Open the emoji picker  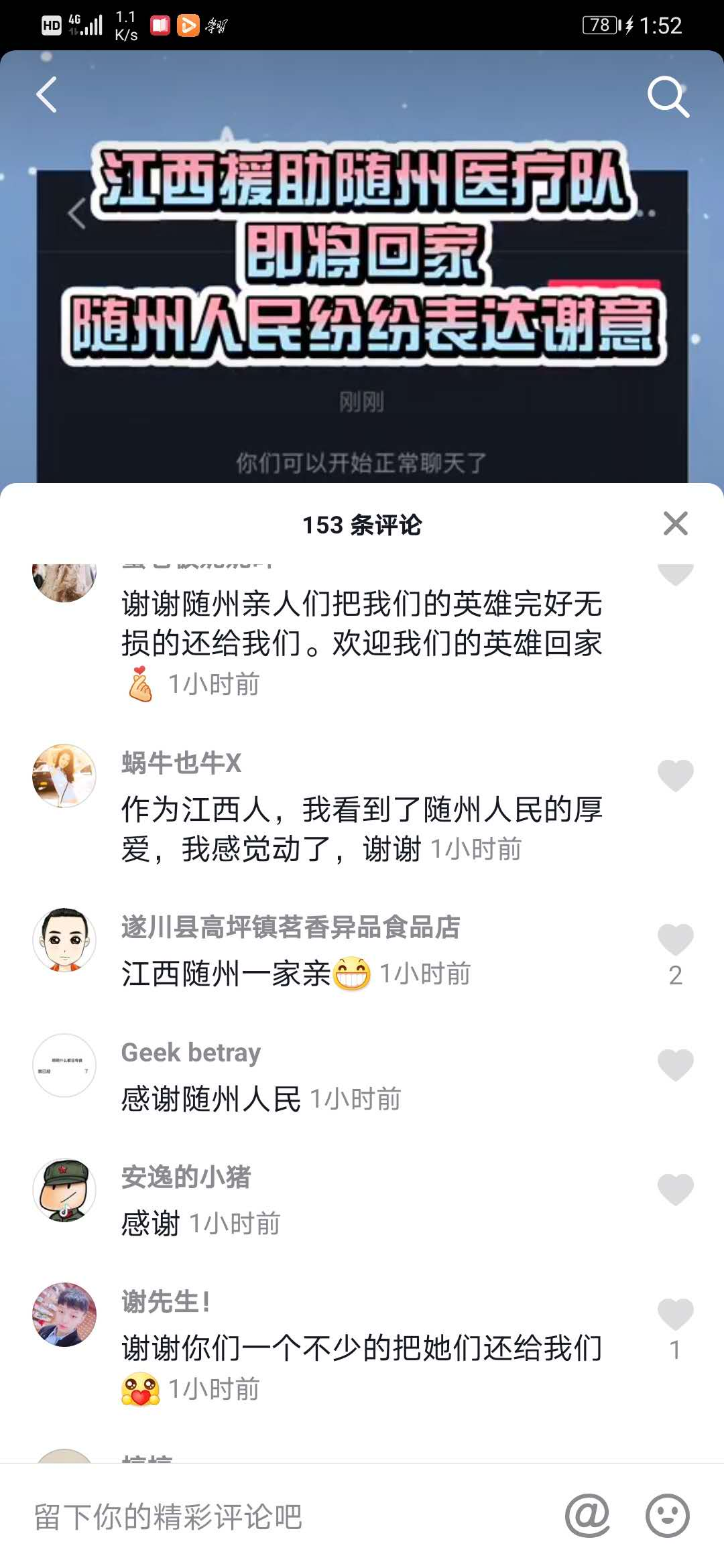pyautogui.click(x=667, y=1516)
